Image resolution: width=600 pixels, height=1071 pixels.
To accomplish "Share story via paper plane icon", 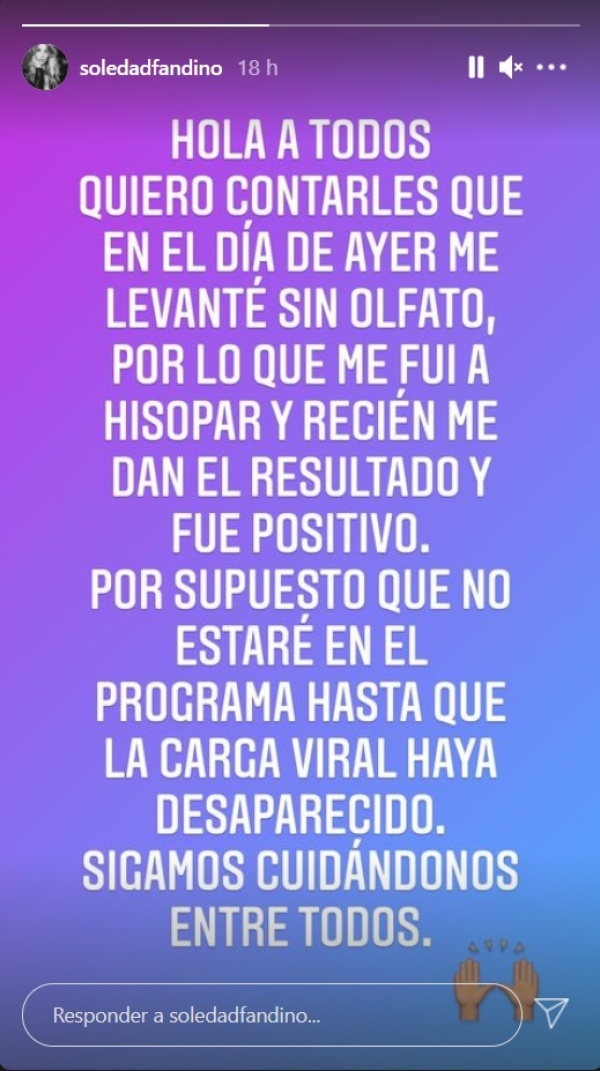I will tap(552, 1013).
